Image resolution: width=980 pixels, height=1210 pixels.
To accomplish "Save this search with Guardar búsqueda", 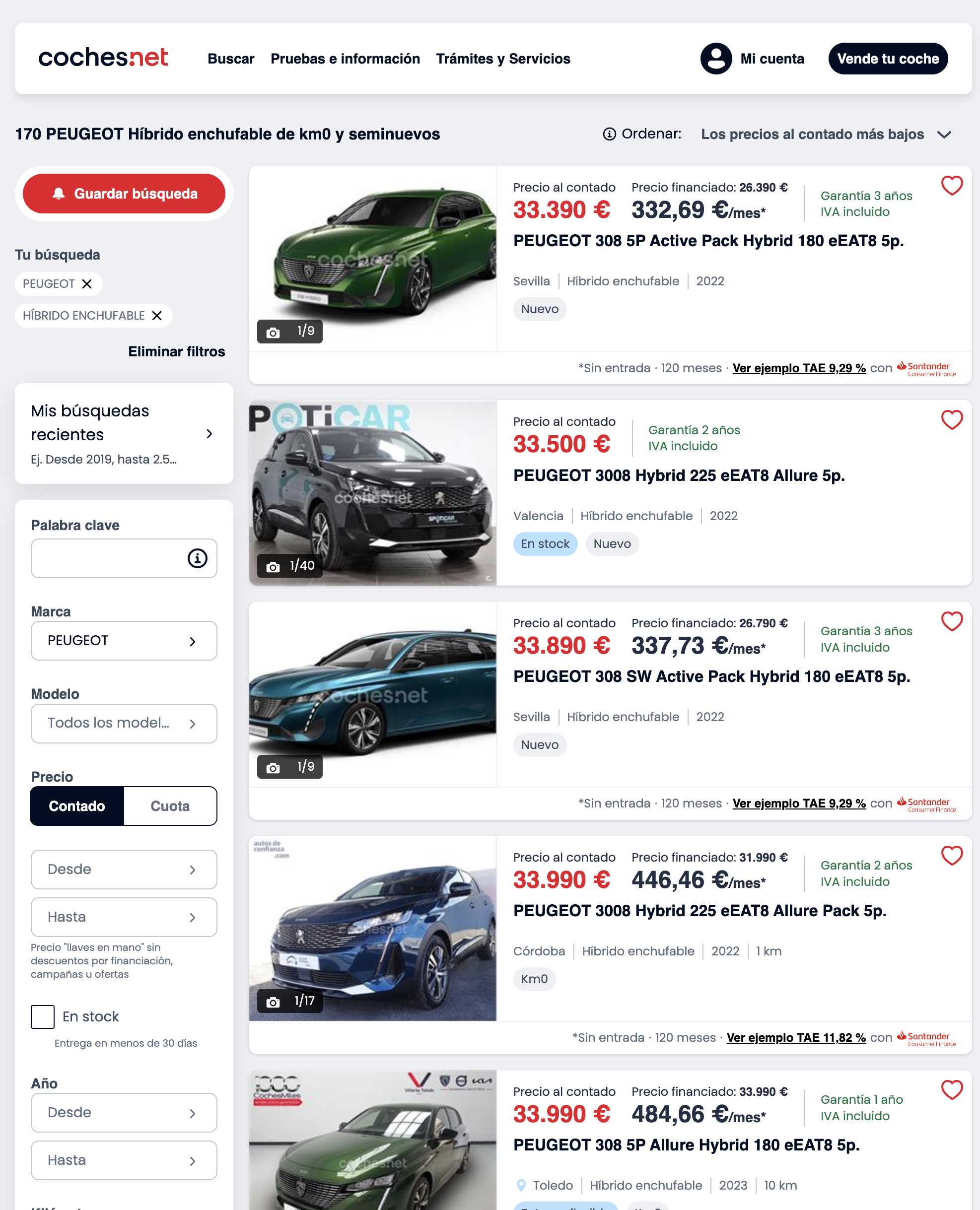I will click(124, 194).
